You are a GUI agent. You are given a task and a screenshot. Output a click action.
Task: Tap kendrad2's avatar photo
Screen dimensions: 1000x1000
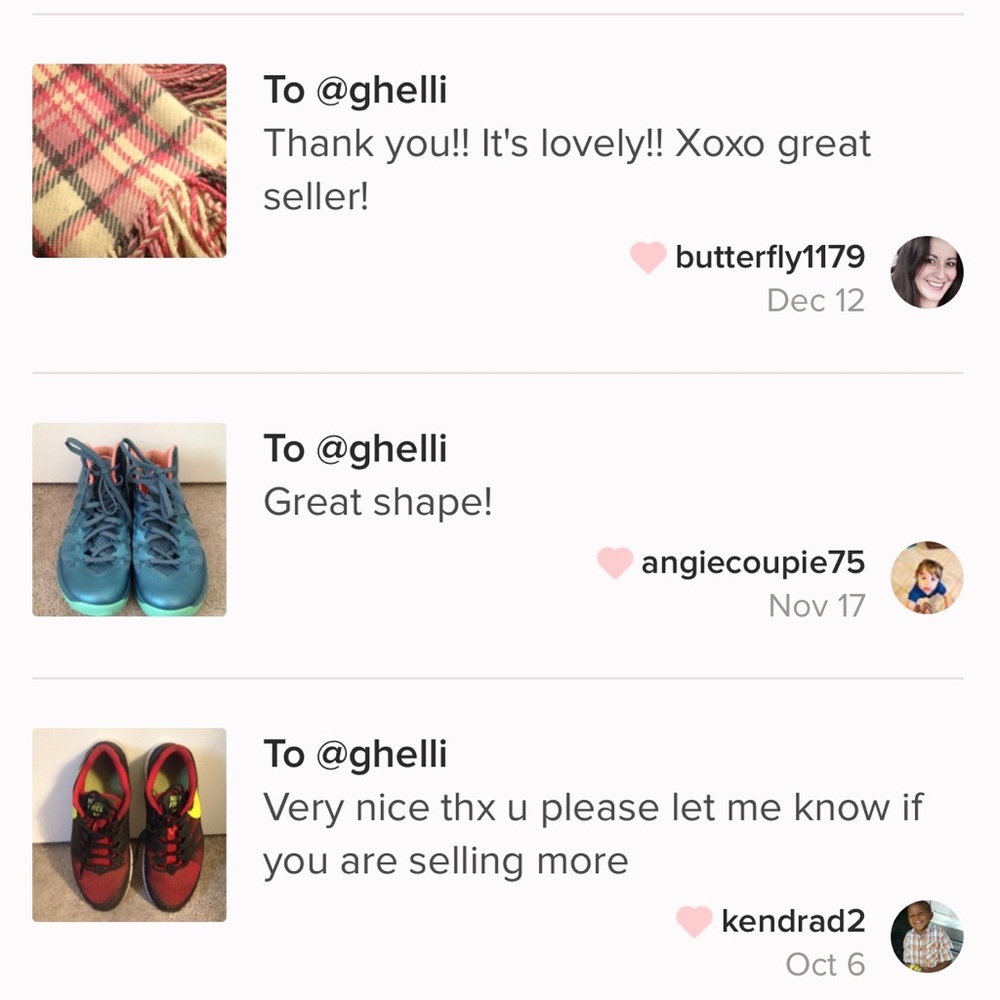pyautogui.click(x=927, y=936)
